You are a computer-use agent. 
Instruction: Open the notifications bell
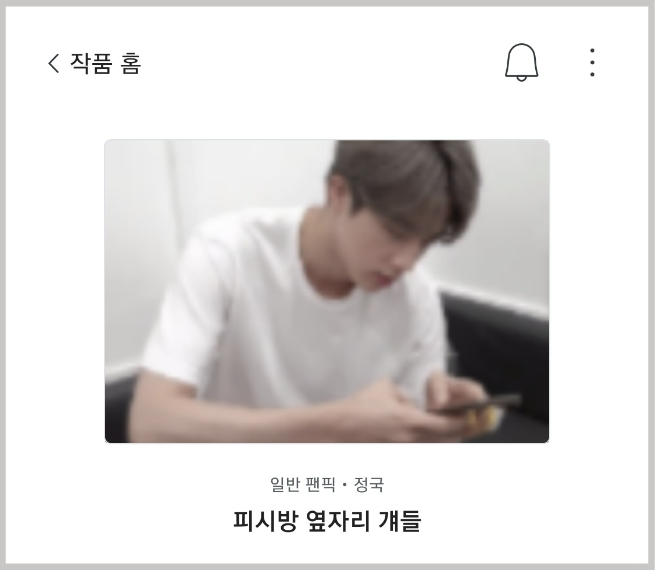pos(521,63)
